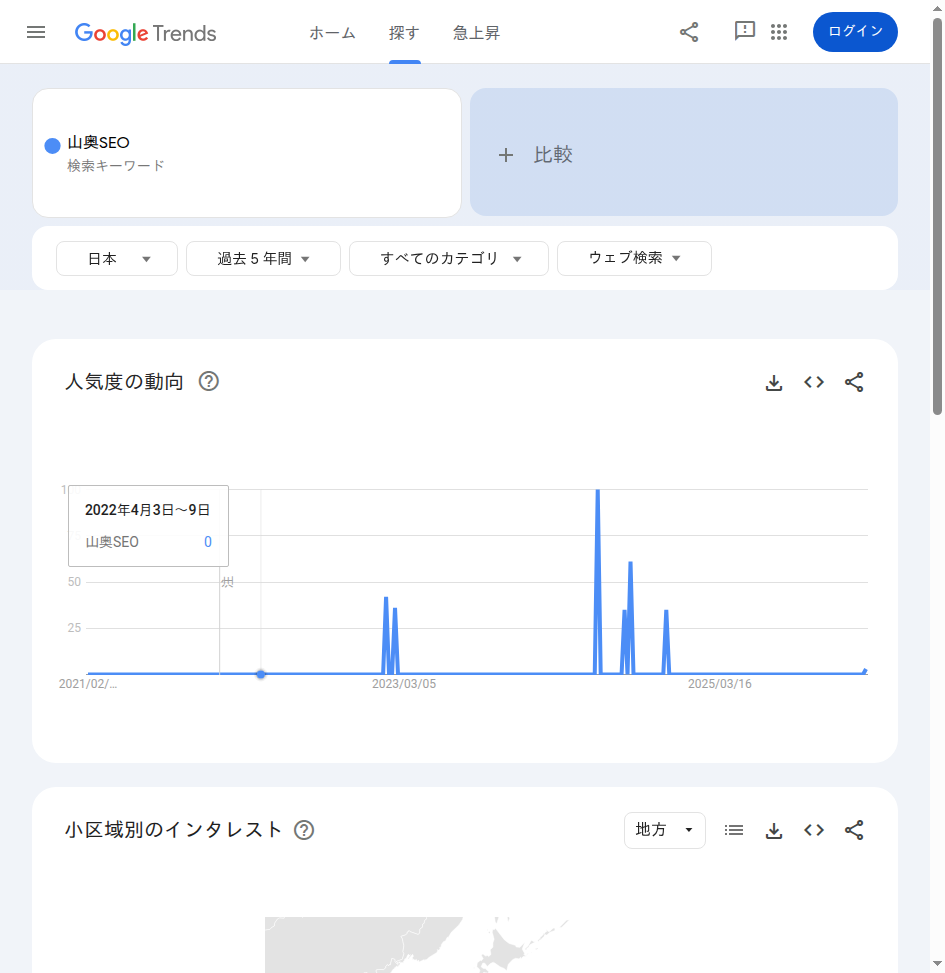Switch to the ホーム tab
Viewport: 945px width, 973px height.
pyautogui.click(x=332, y=32)
